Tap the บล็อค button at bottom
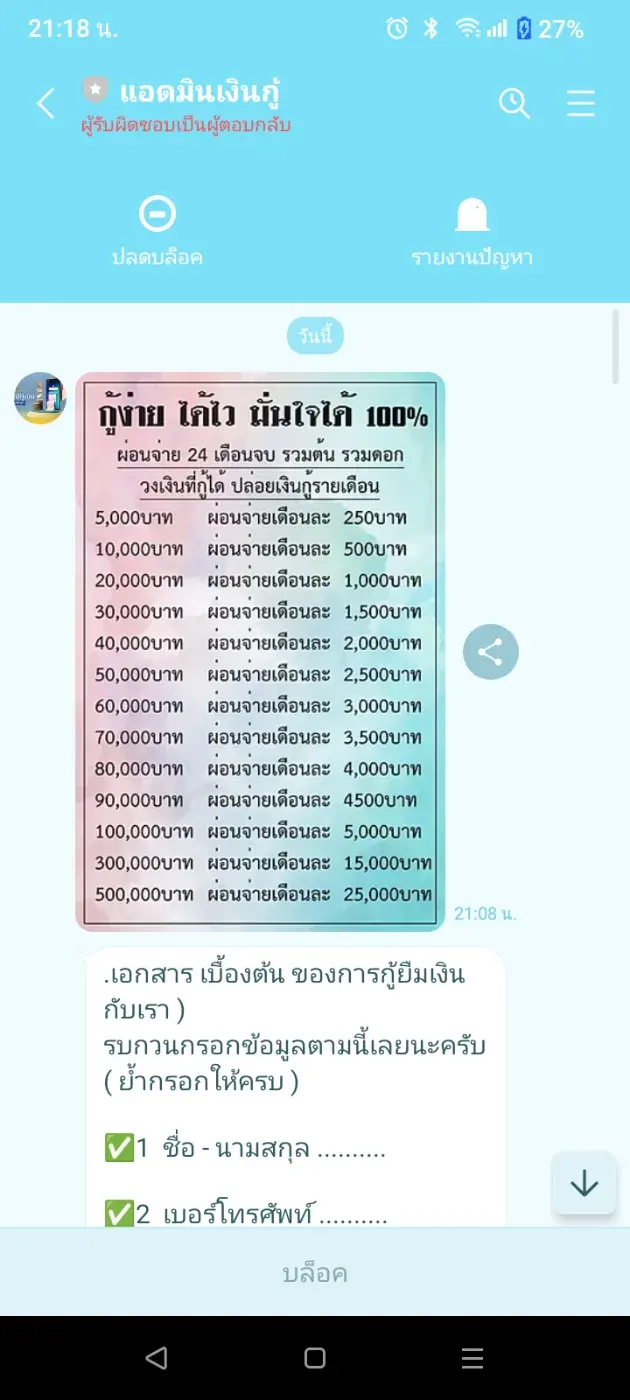 315,1274
